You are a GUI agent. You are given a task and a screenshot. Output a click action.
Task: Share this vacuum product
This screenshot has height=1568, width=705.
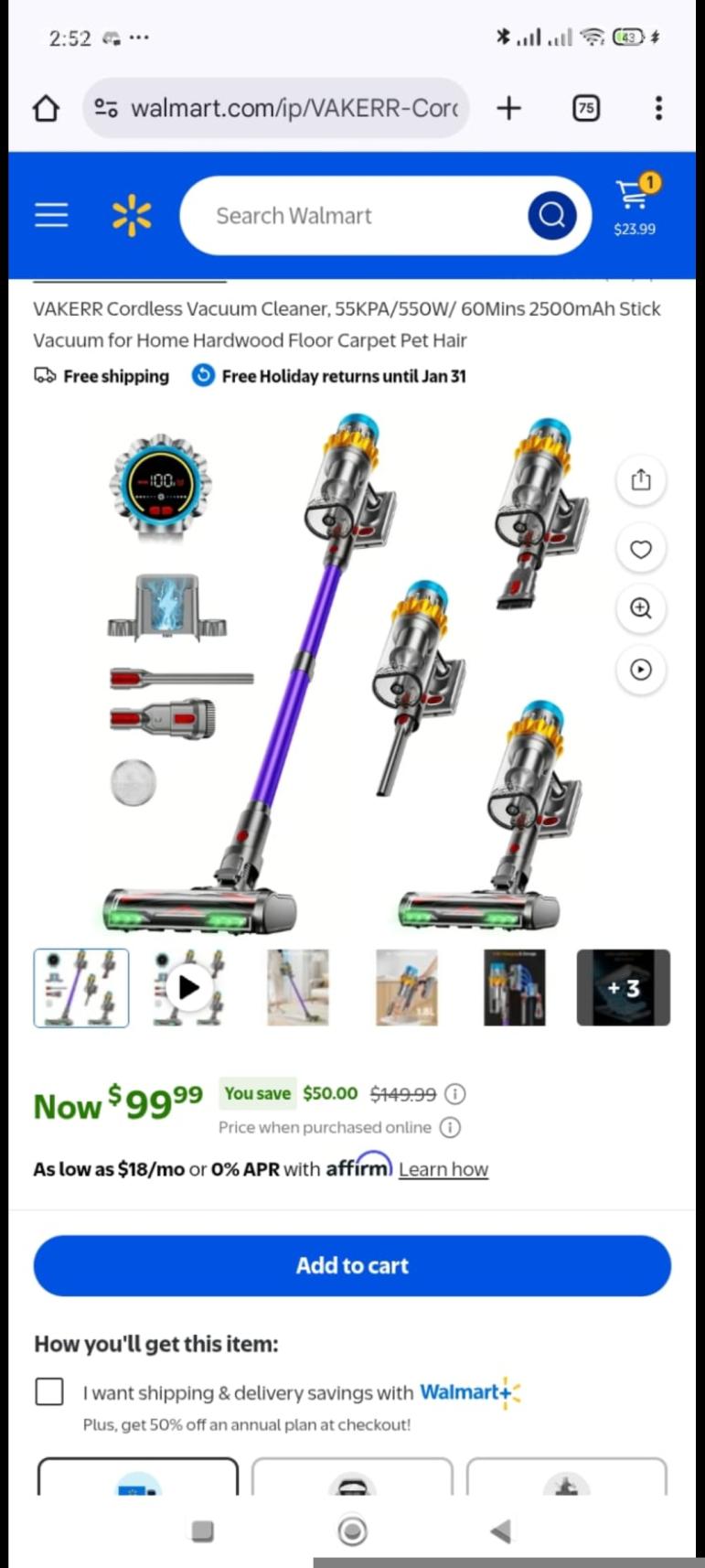coord(641,480)
